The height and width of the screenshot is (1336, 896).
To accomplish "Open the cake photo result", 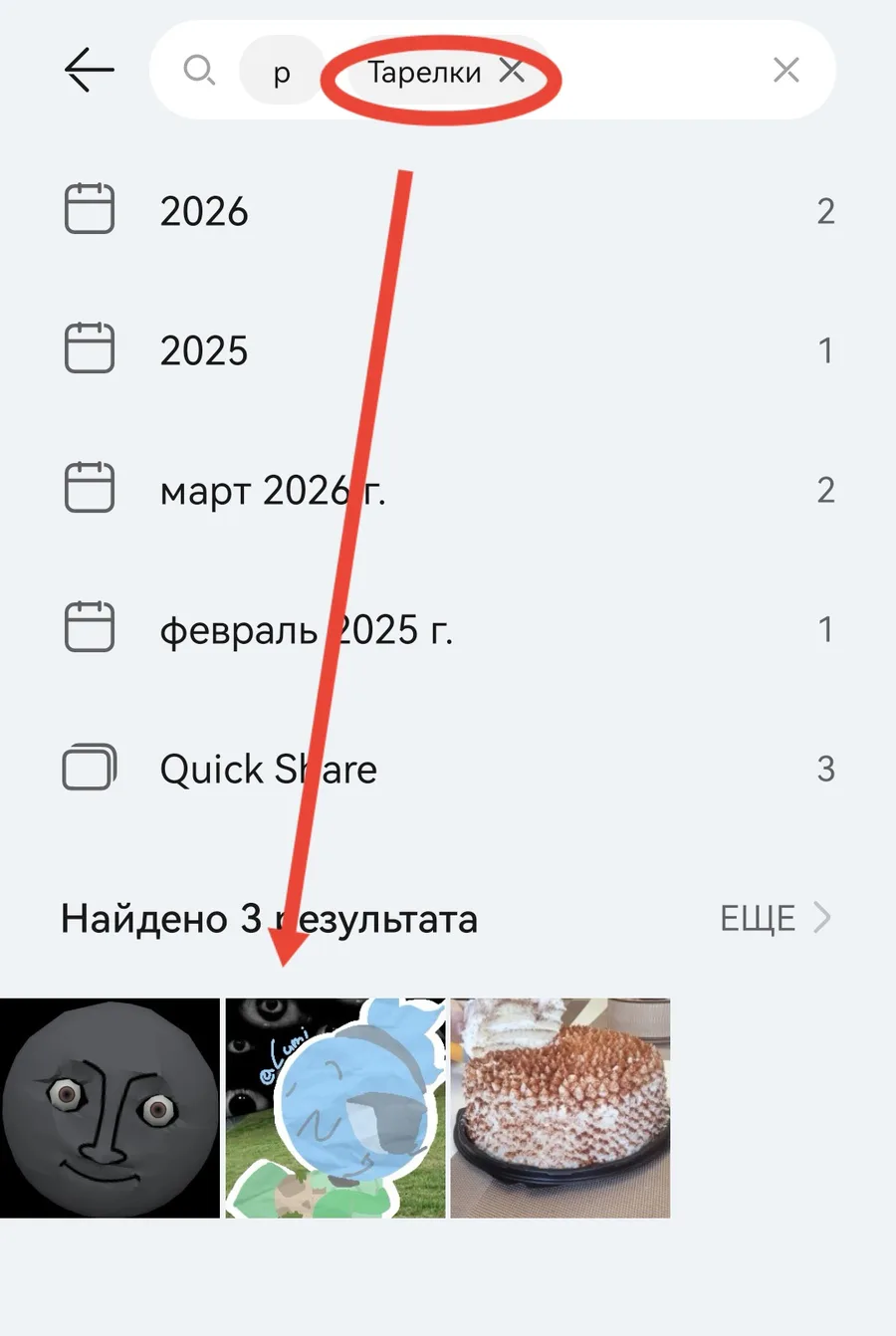I will point(560,1108).
